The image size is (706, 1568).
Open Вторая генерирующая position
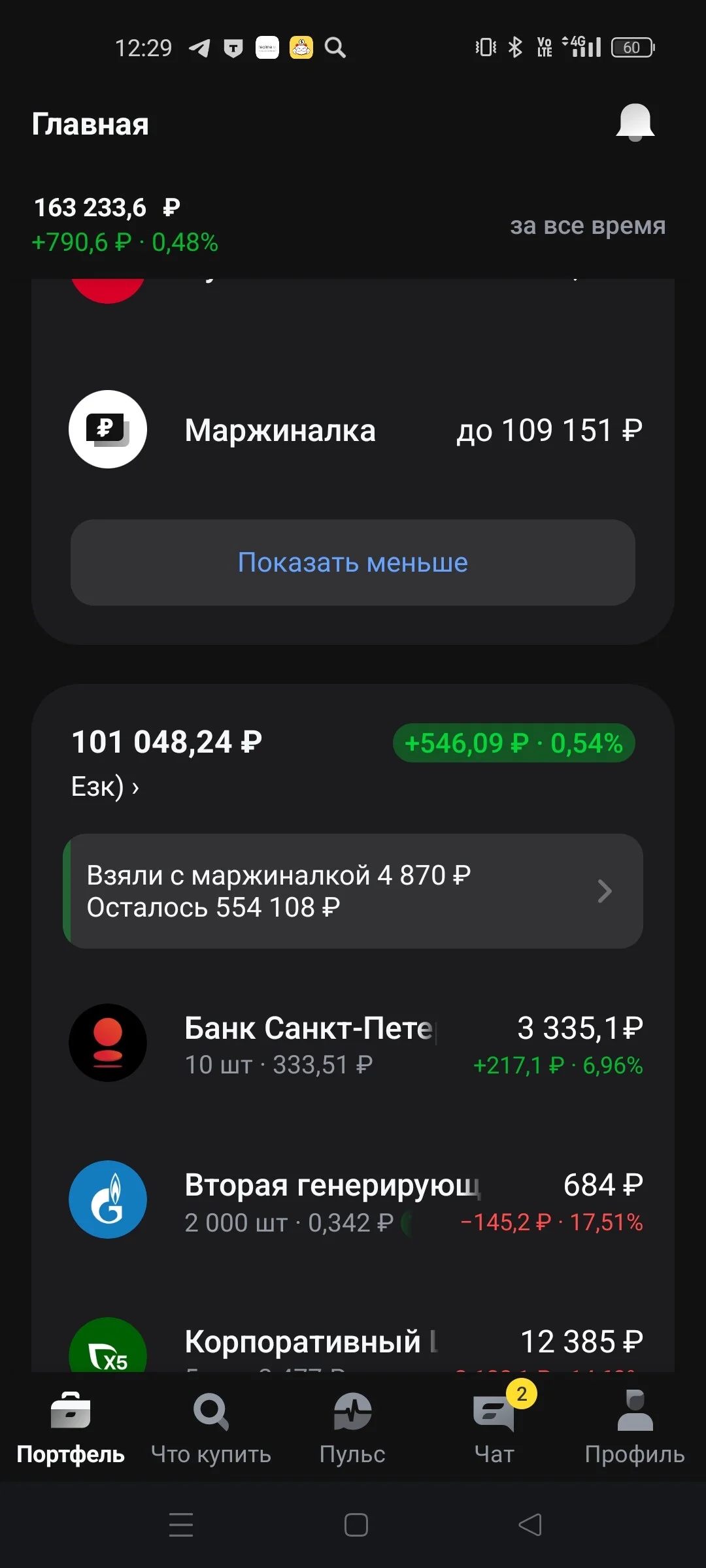(x=353, y=1200)
